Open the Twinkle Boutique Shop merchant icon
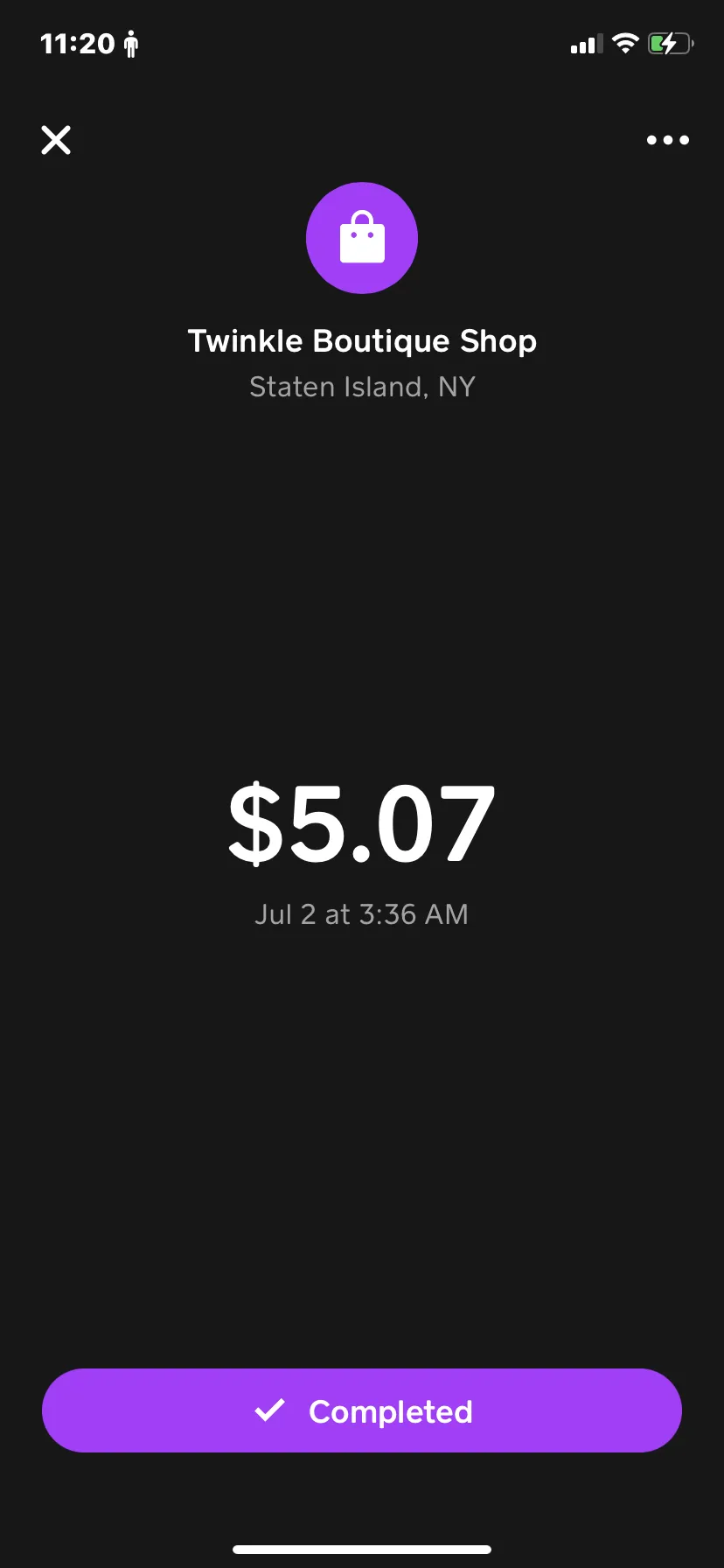 tap(362, 238)
